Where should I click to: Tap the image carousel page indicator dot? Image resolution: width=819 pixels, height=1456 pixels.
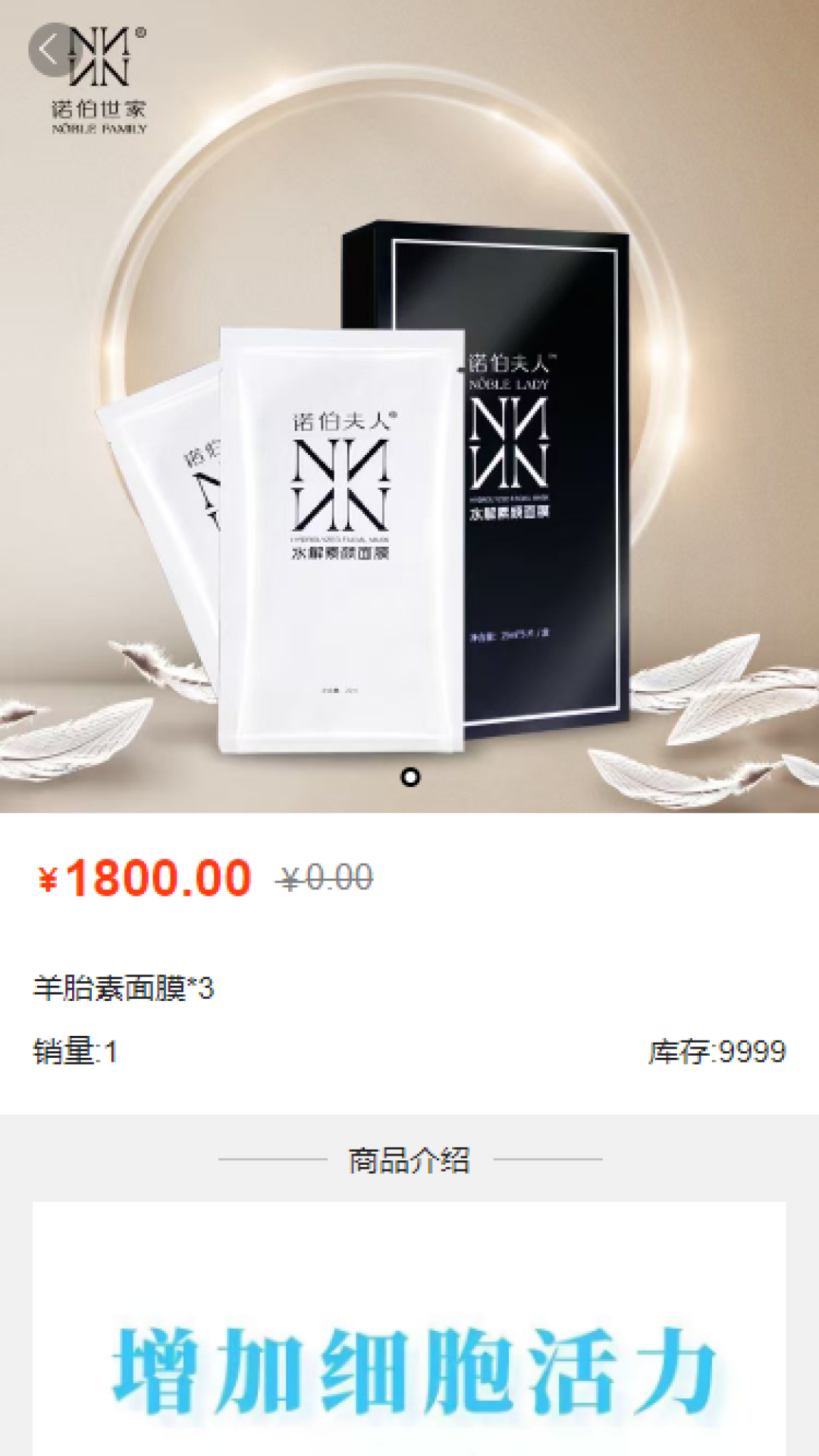(x=410, y=777)
